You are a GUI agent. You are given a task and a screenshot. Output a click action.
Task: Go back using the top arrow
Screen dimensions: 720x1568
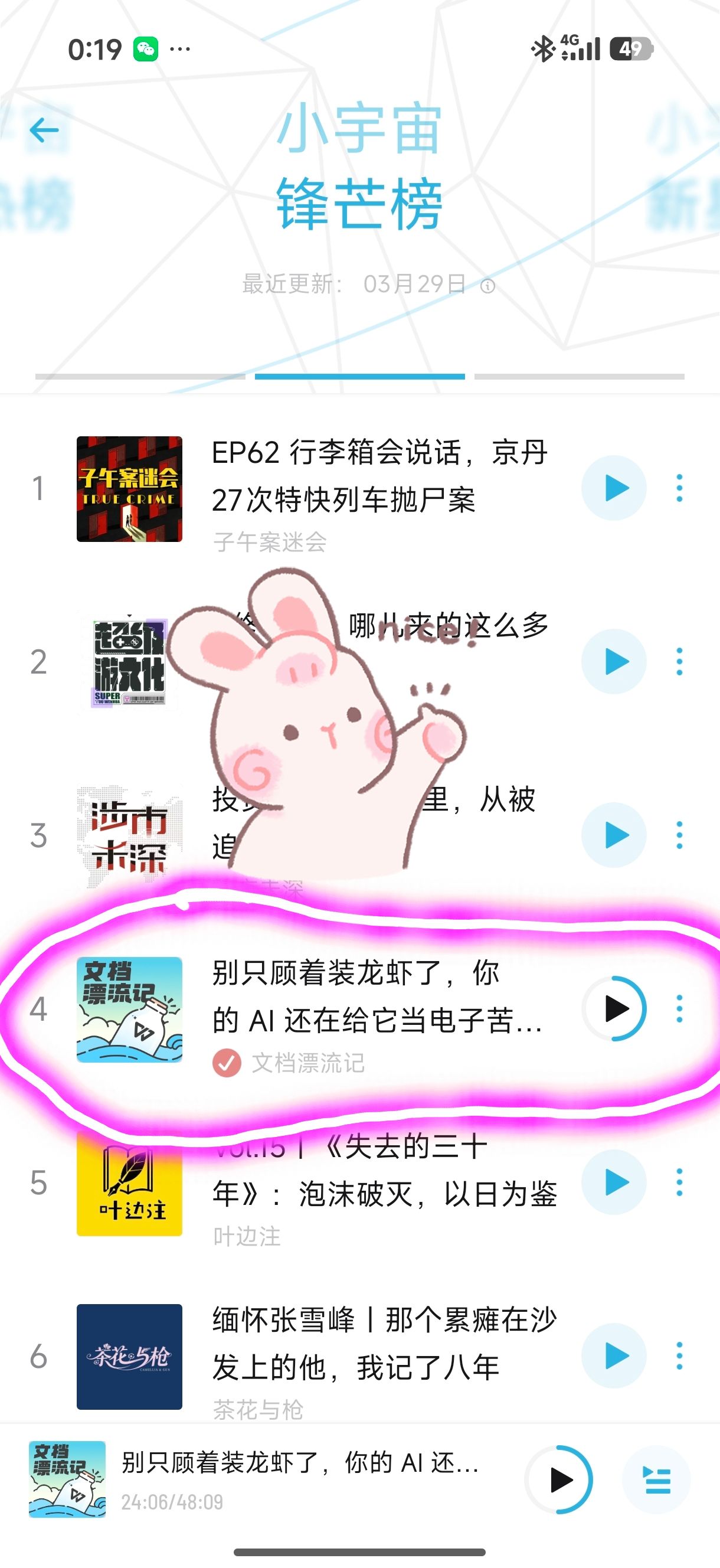click(x=44, y=130)
